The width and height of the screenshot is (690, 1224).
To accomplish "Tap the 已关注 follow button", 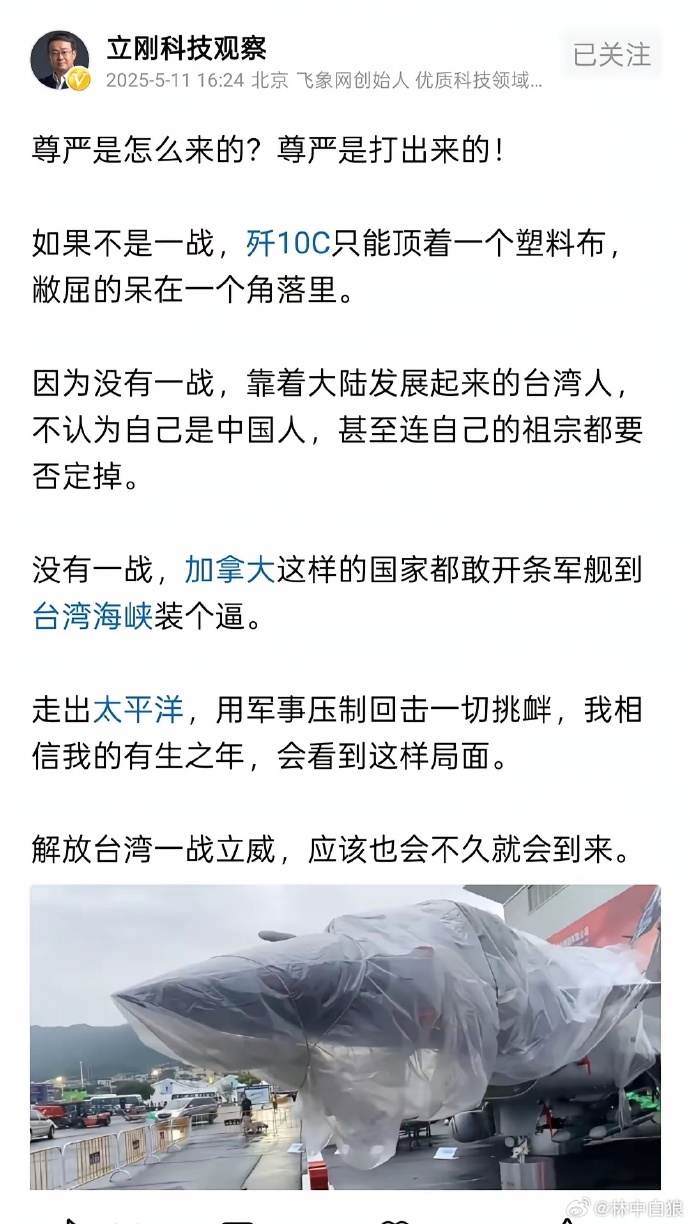I will pyautogui.click(x=612, y=54).
